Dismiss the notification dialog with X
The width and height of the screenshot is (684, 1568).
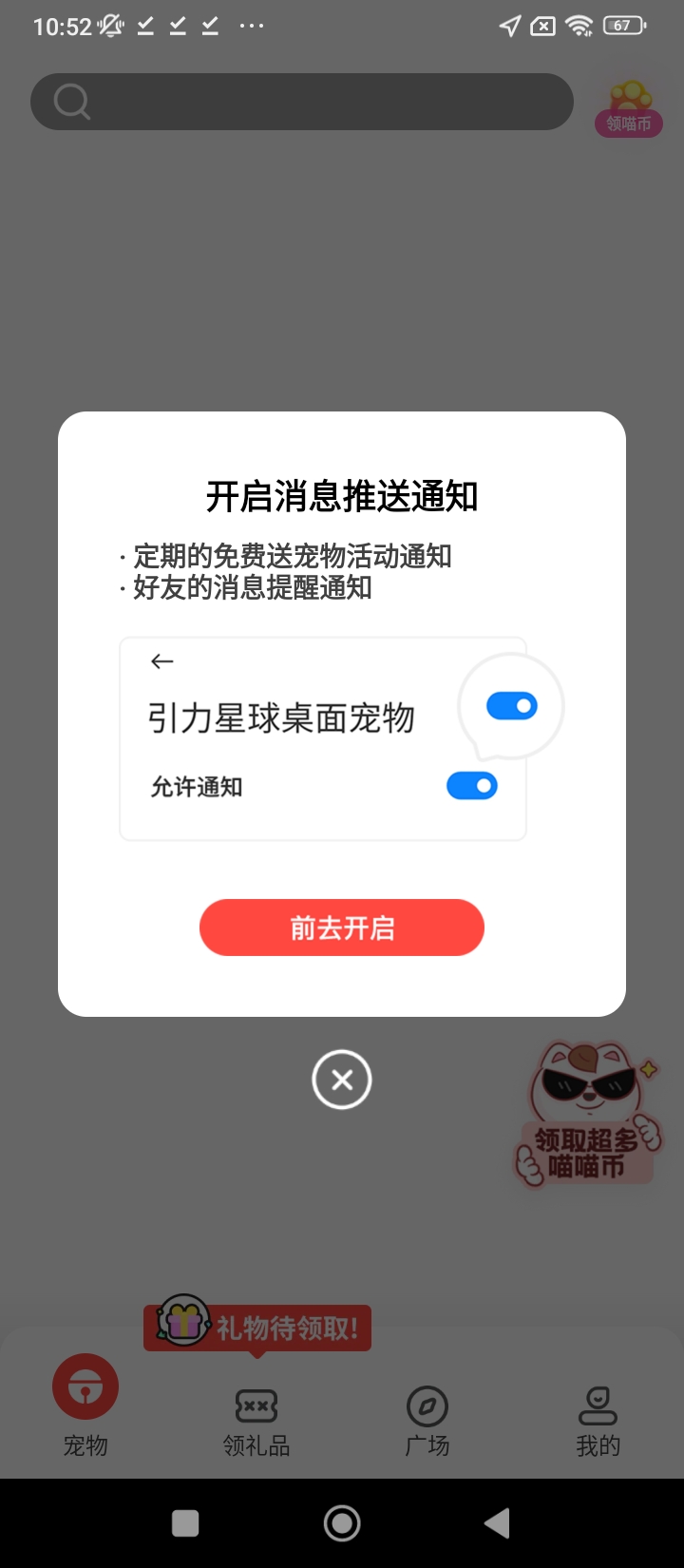point(342,1080)
